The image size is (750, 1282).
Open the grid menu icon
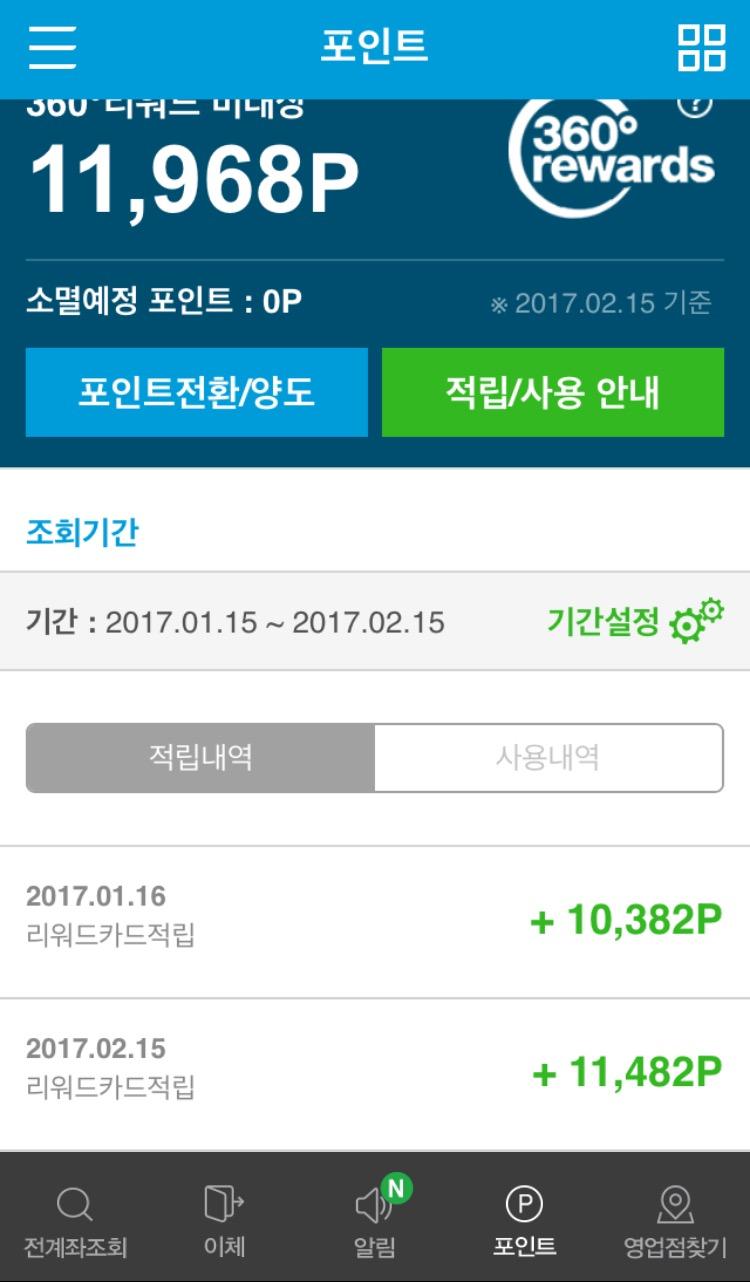point(701,47)
